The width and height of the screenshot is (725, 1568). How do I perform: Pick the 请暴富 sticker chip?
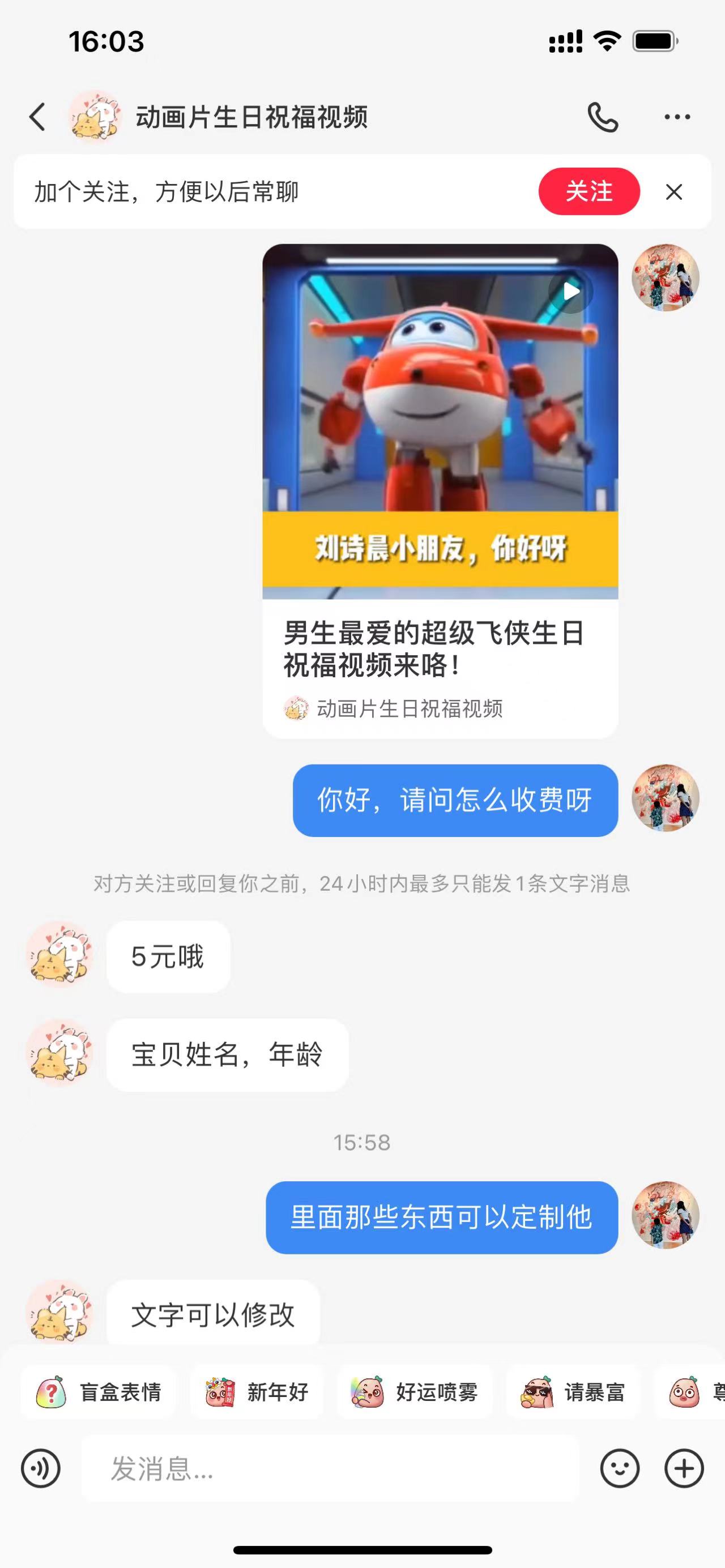[573, 1391]
